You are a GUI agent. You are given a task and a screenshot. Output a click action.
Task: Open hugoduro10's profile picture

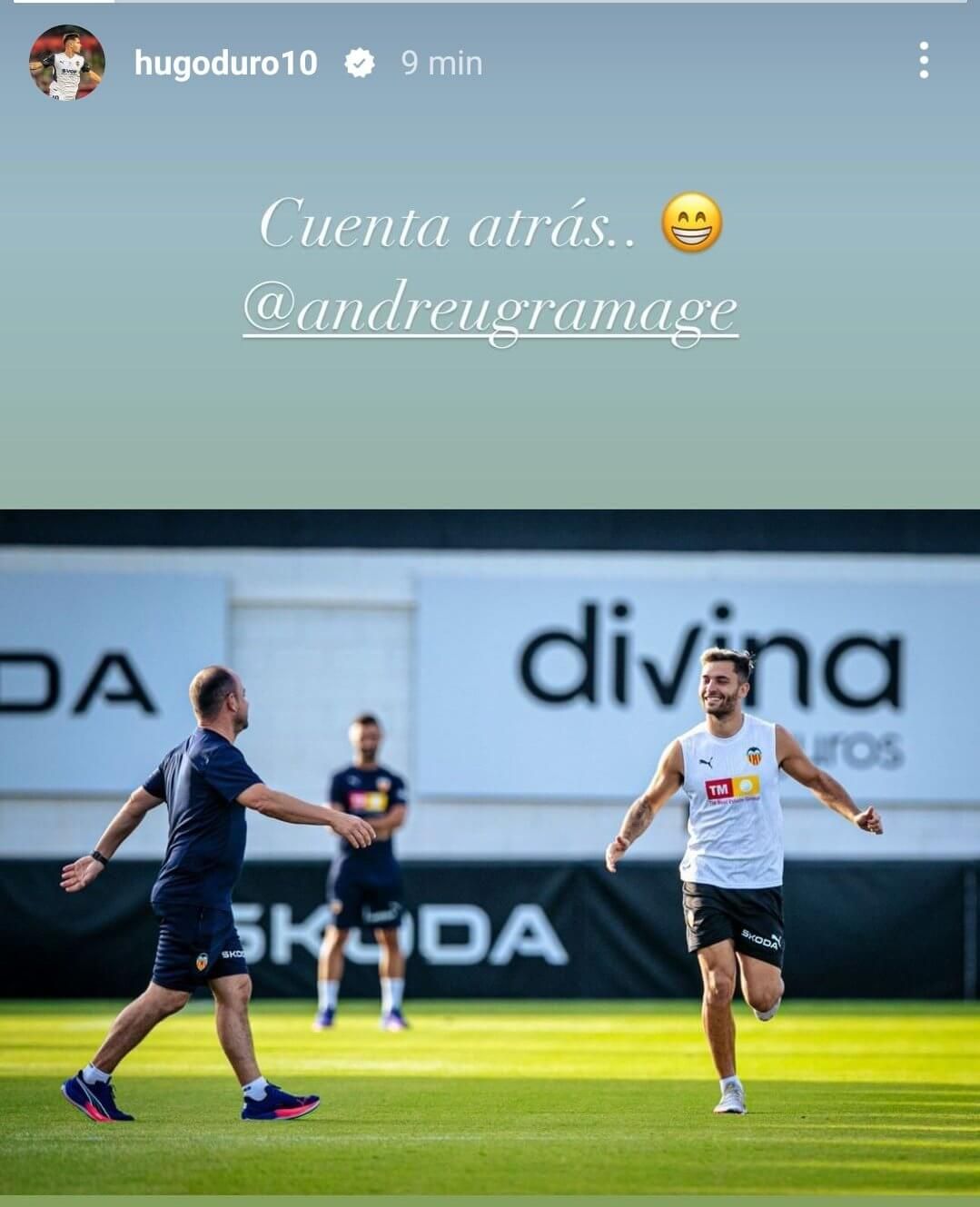point(66,63)
